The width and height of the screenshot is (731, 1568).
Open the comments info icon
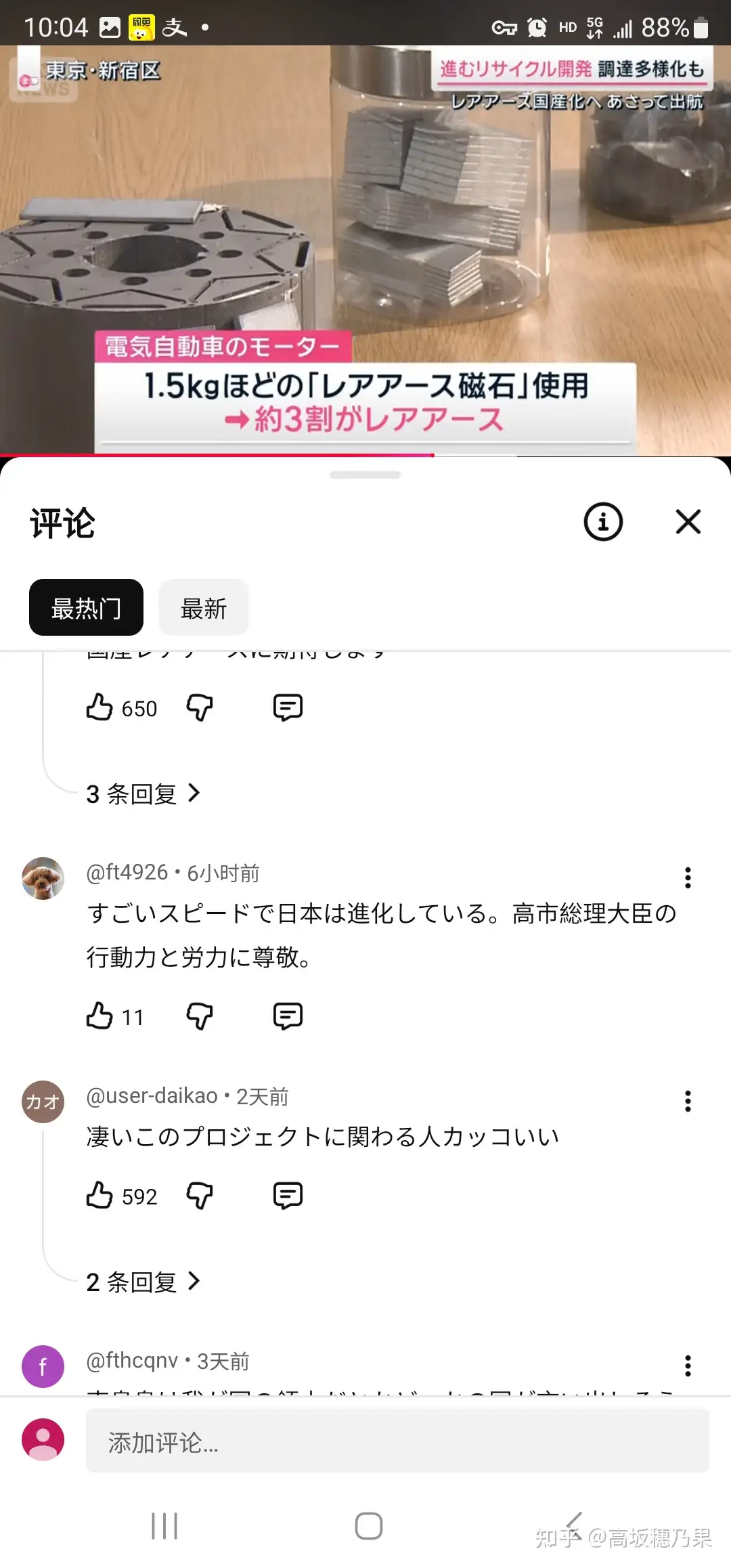(x=602, y=522)
